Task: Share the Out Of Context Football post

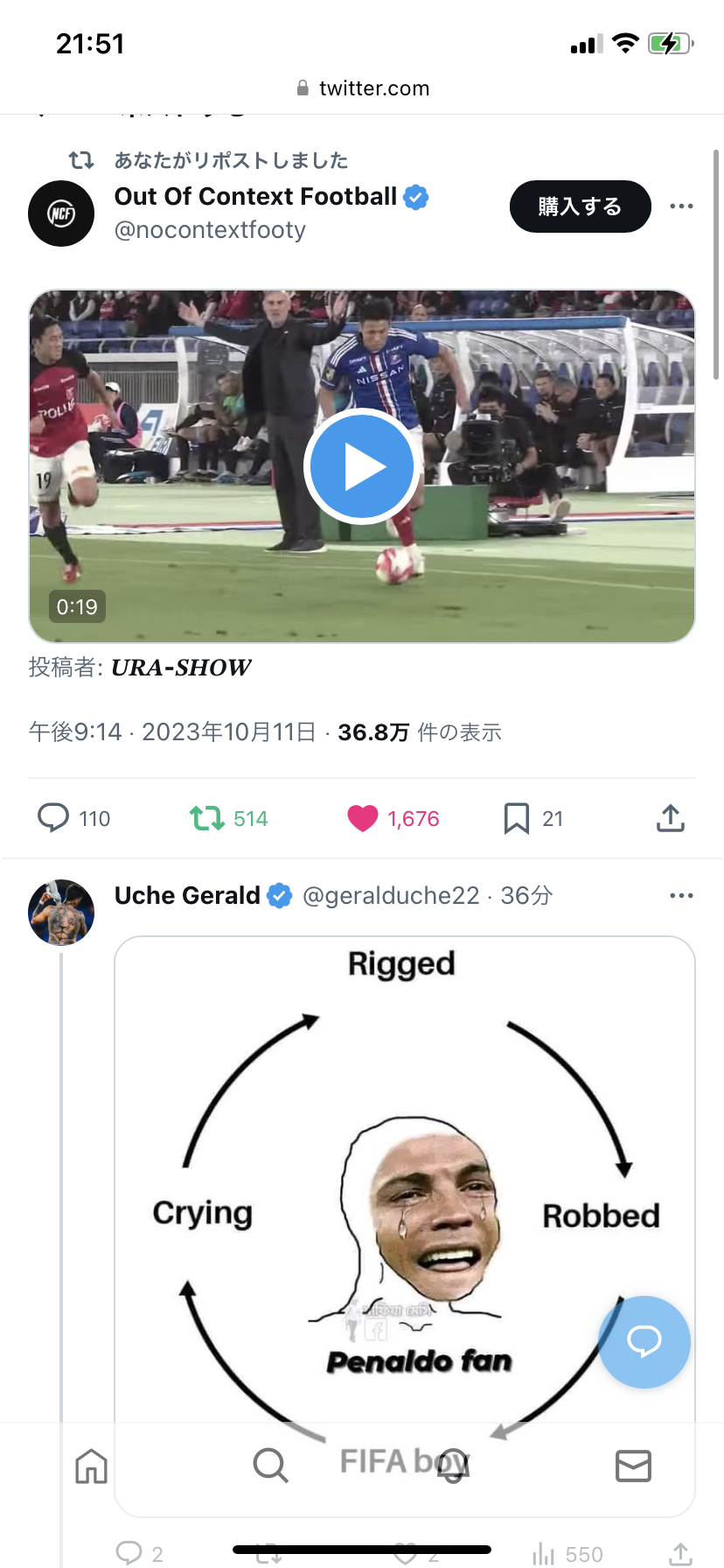Action: click(670, 818)
